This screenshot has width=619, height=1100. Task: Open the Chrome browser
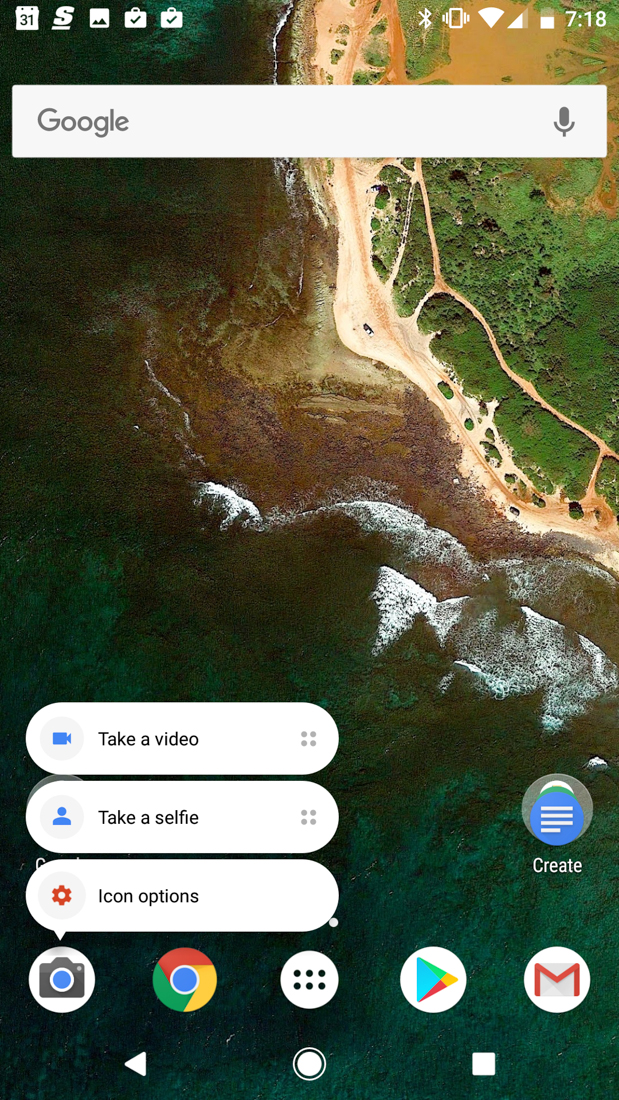[x=185, y=980]
